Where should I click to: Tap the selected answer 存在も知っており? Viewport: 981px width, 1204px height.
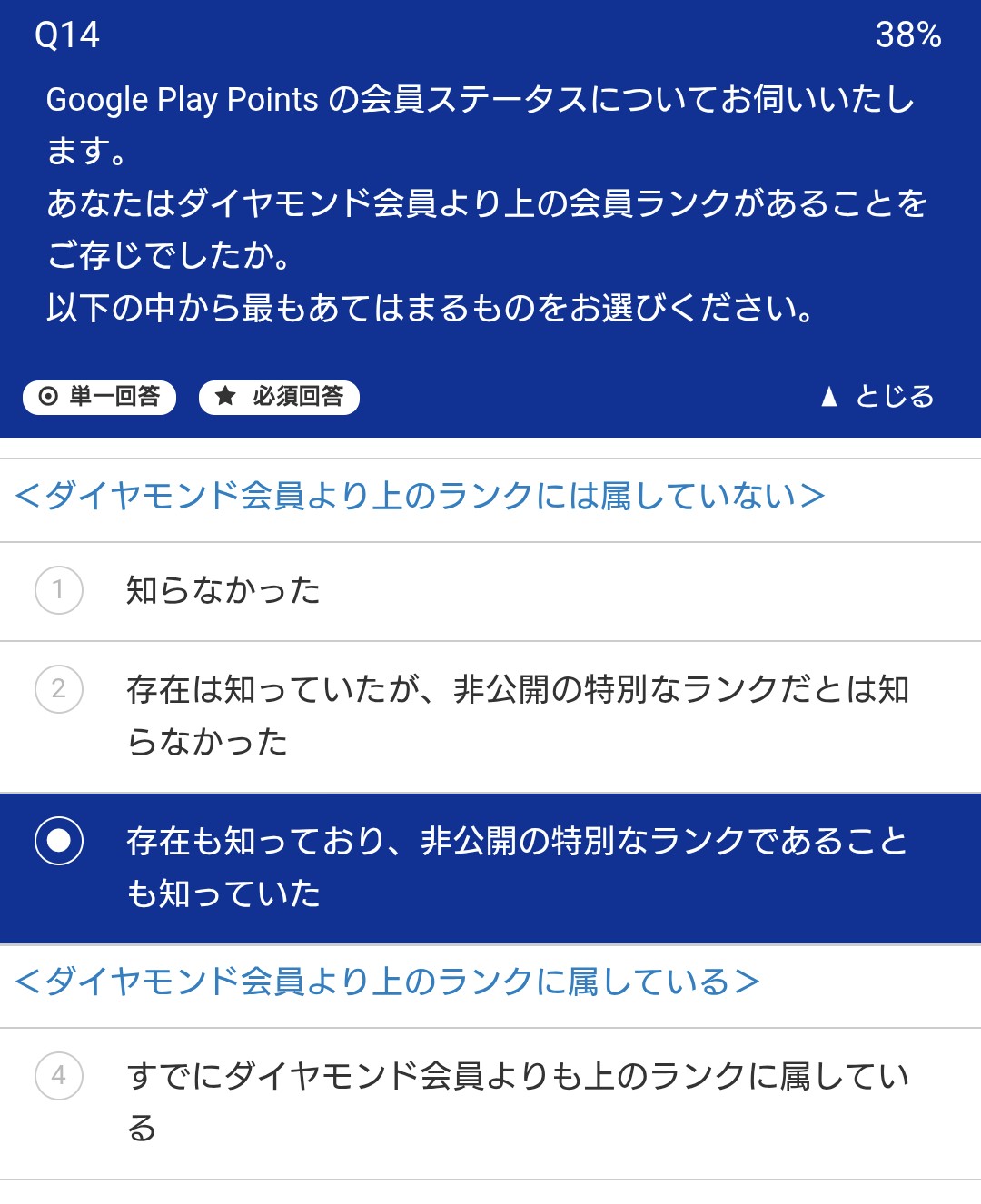[x=490, y=868]
